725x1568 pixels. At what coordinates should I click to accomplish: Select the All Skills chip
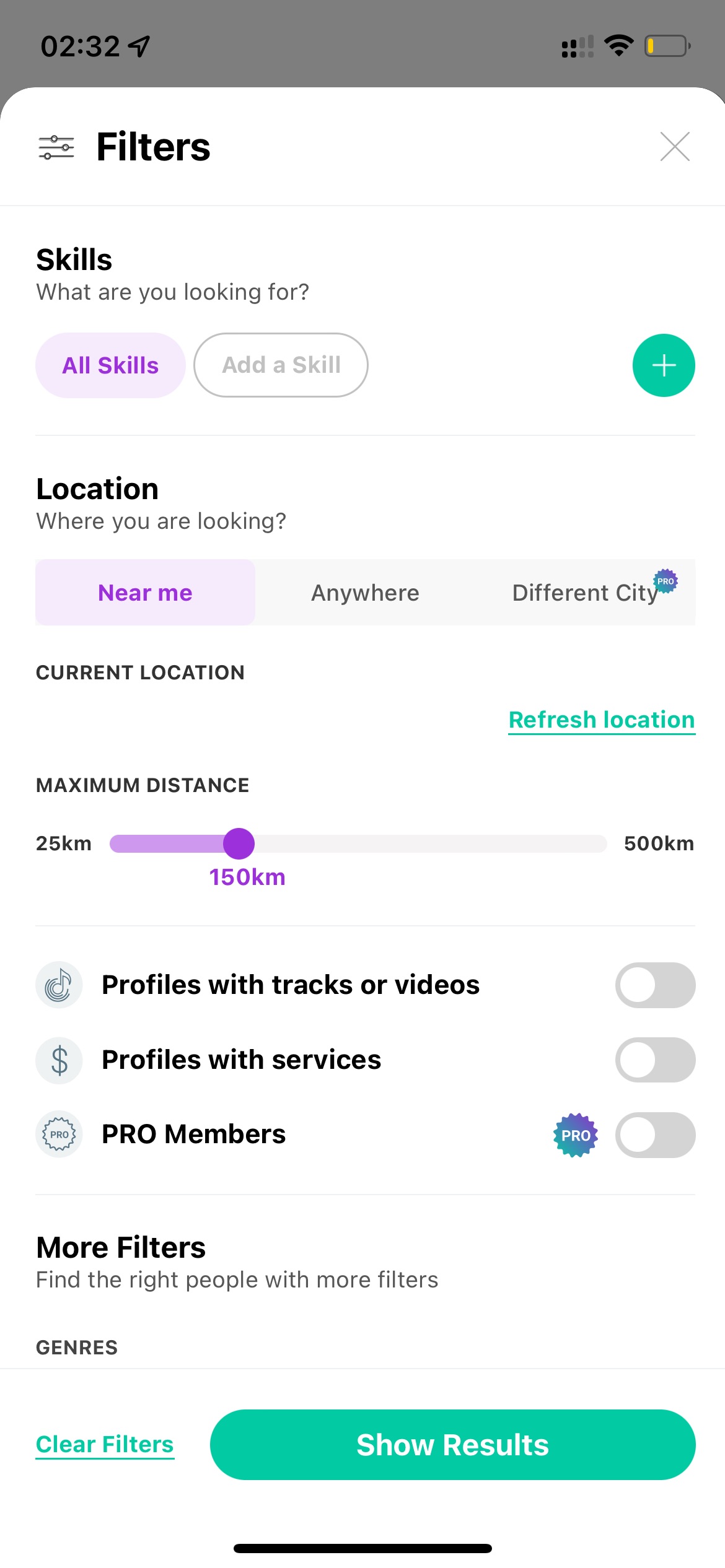coord(110,365)
